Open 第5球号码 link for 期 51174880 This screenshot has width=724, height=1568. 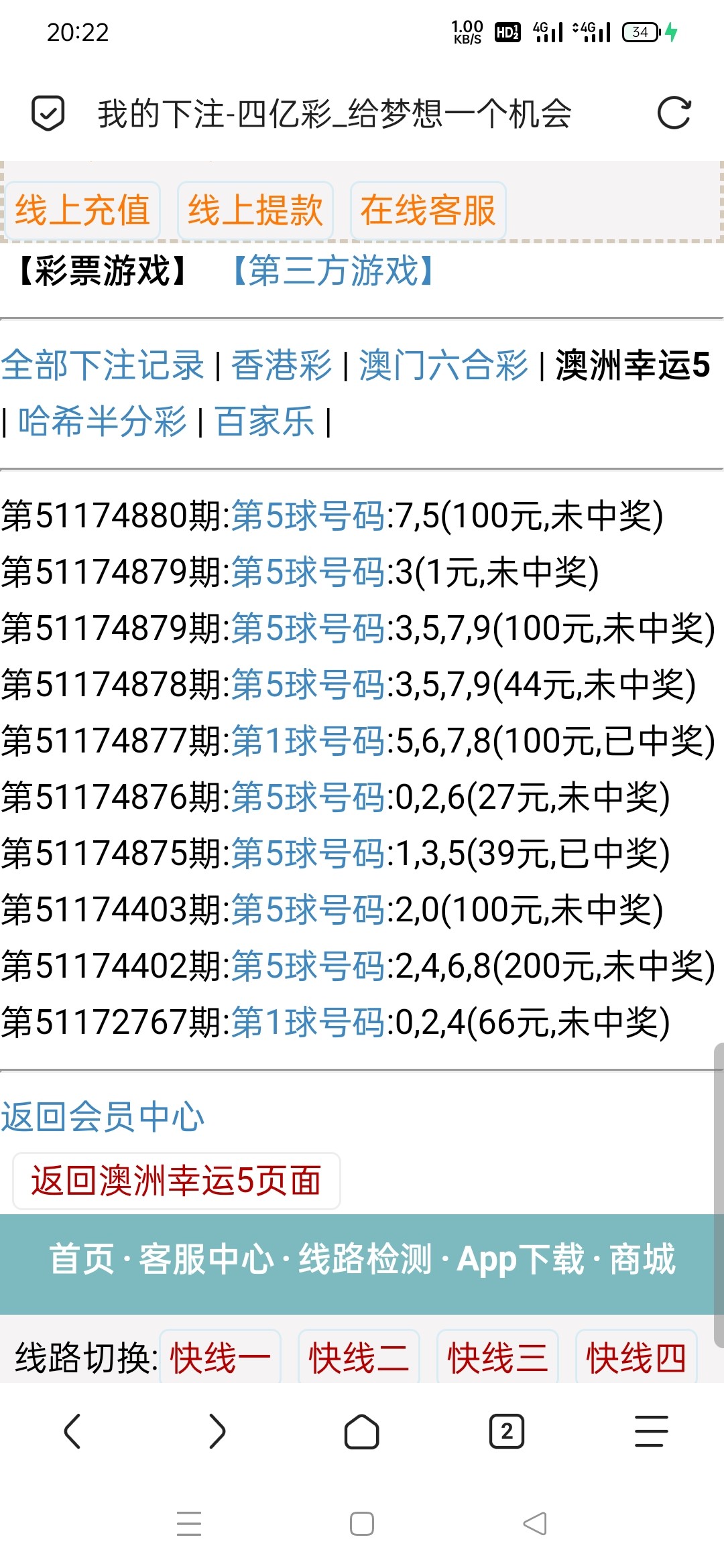[308, 516]
